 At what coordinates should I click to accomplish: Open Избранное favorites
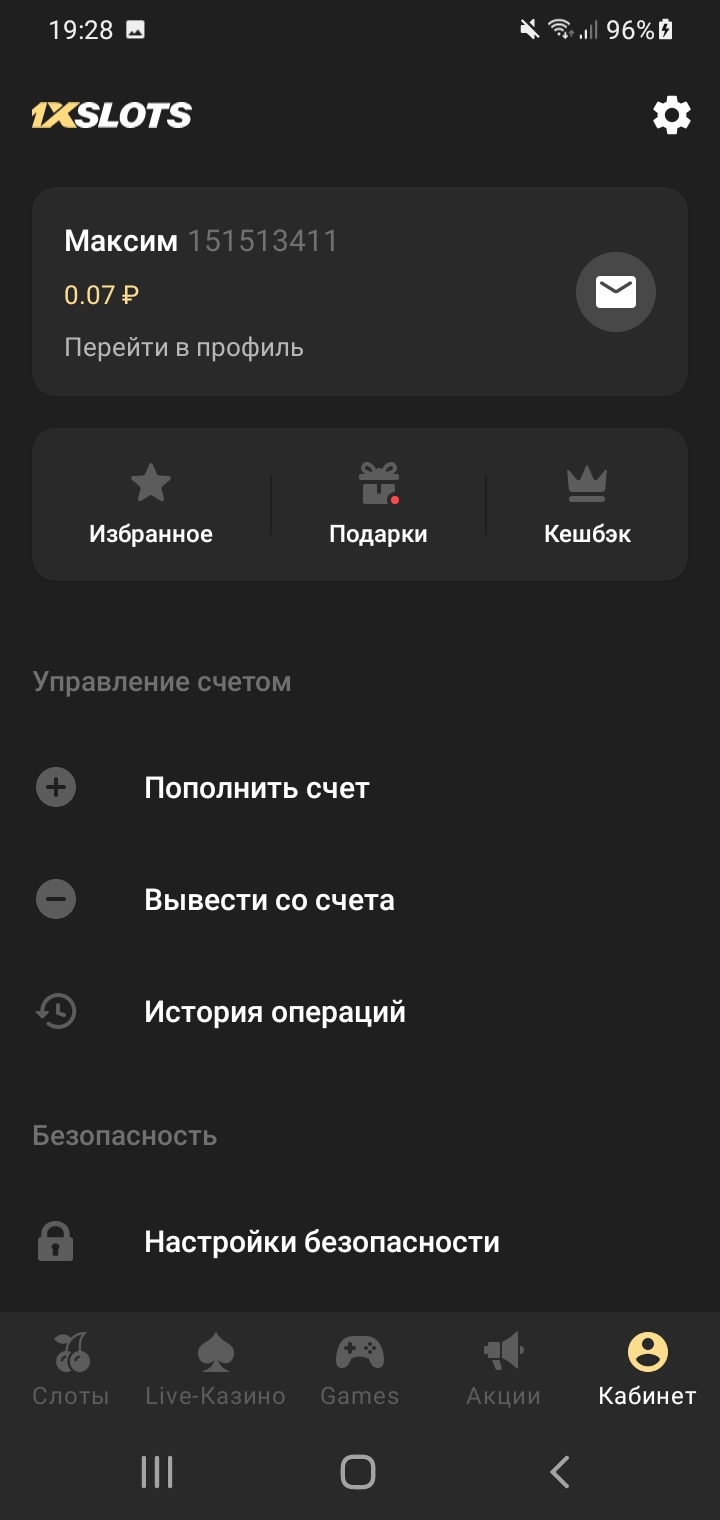[151, 505]
